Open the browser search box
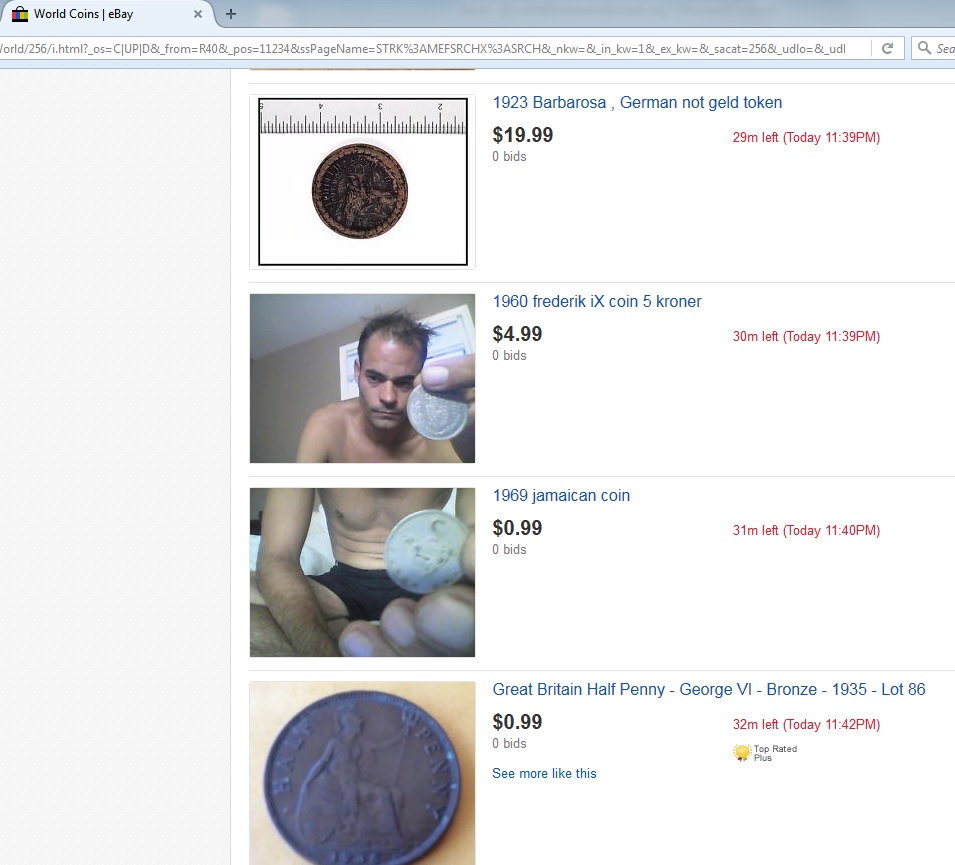 pyautogui.click(x=935, y=48)
